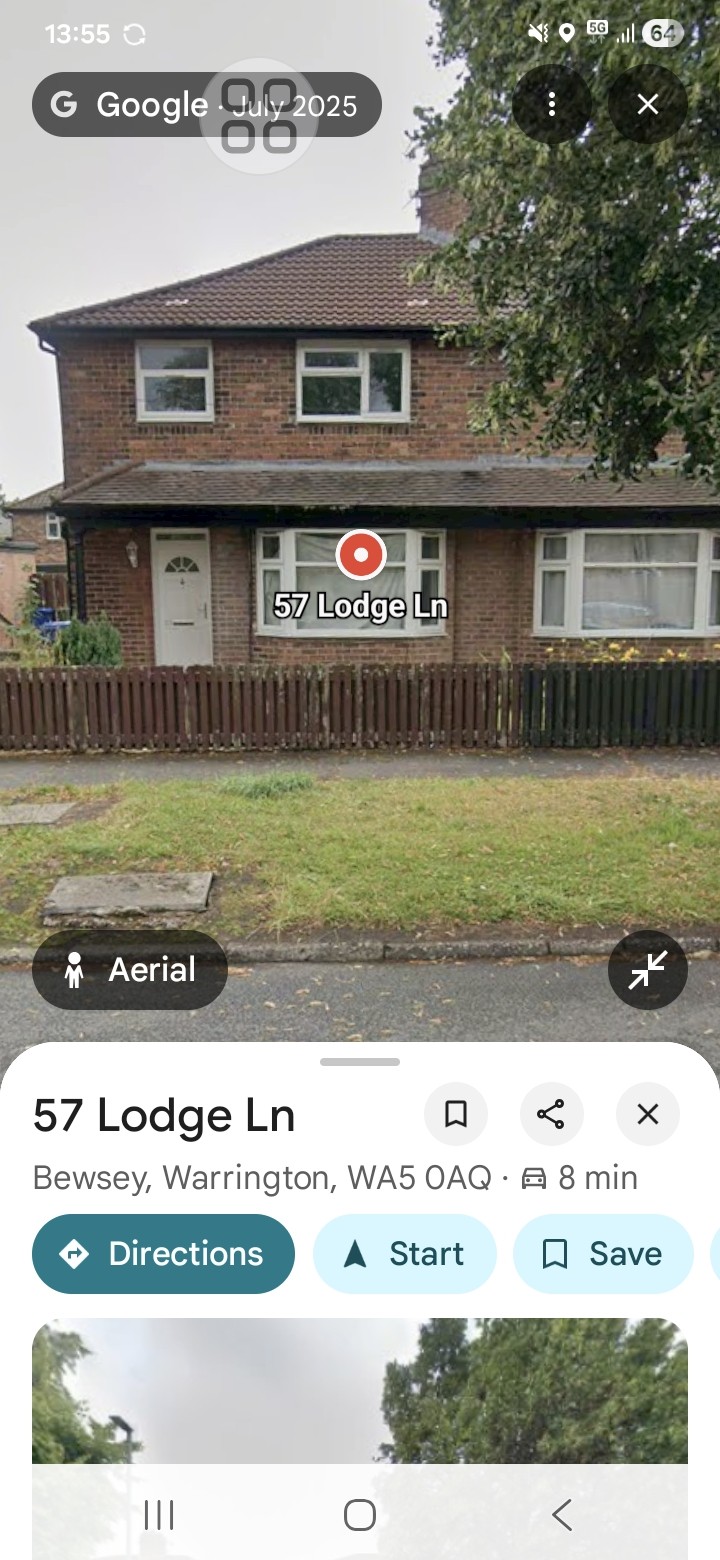Collapse the Street View to smaller size

[648, 970]
